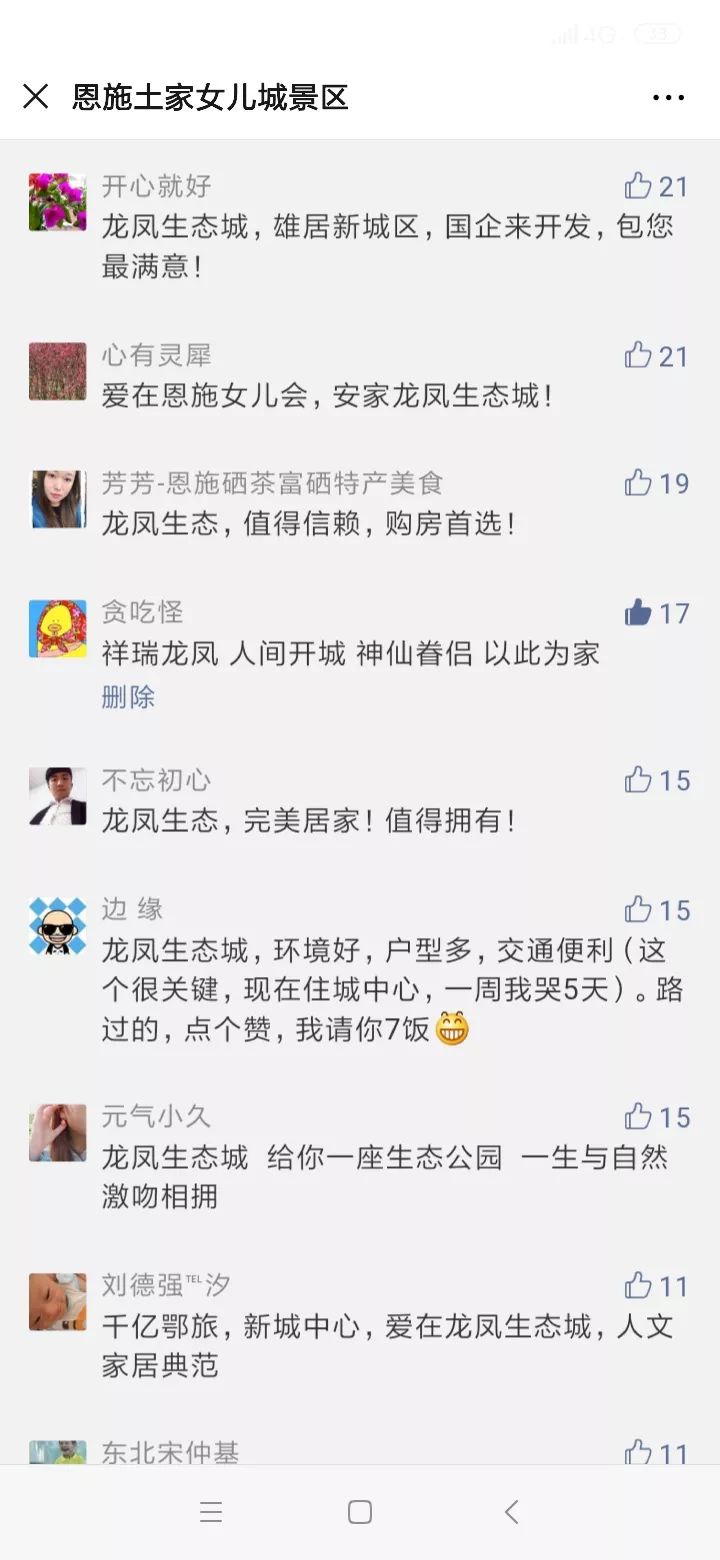Screen dimensions: 720x1560
Task: Give a thumbs up to 边 缘's comment
Action: (x=638, y=909)
